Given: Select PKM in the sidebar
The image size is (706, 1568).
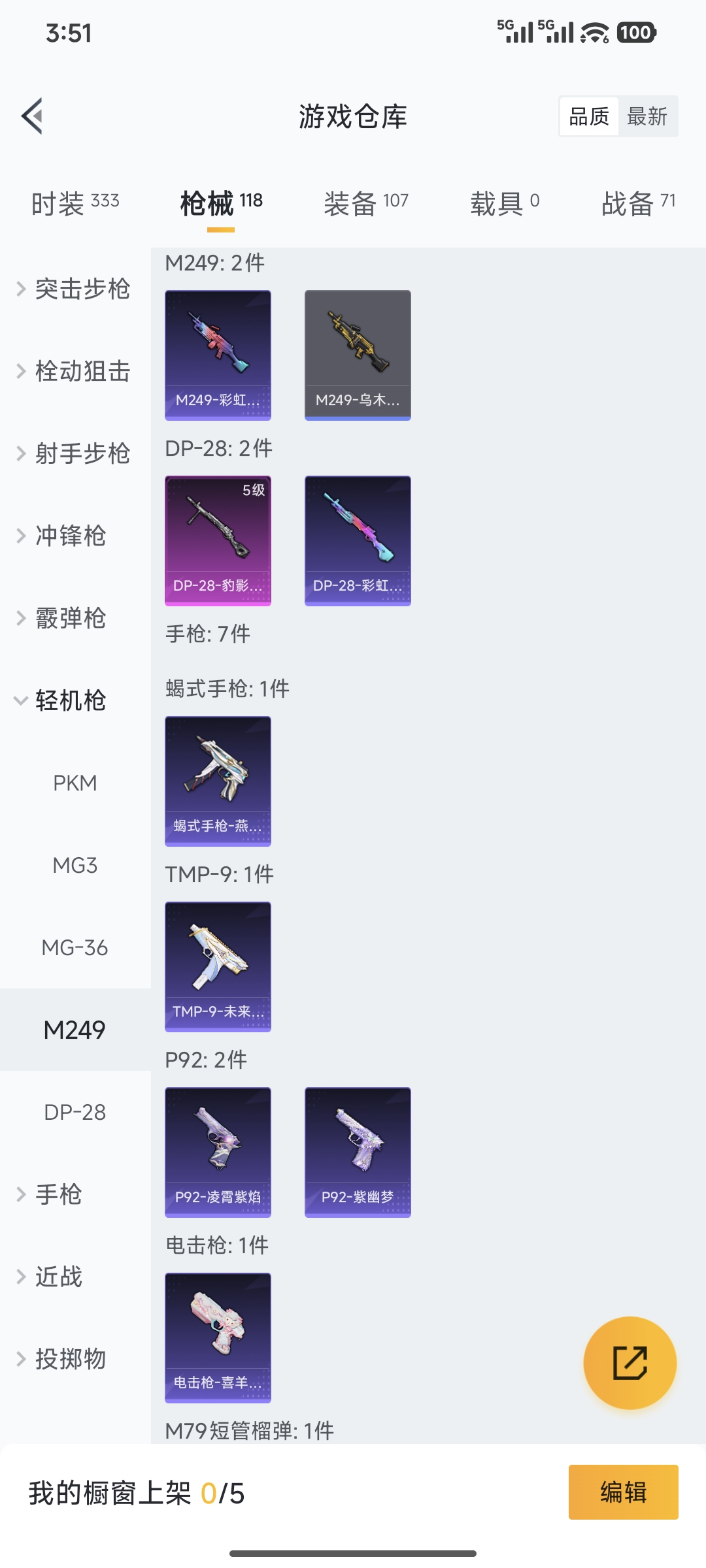Looking at the screenshot, I should 75,782.
